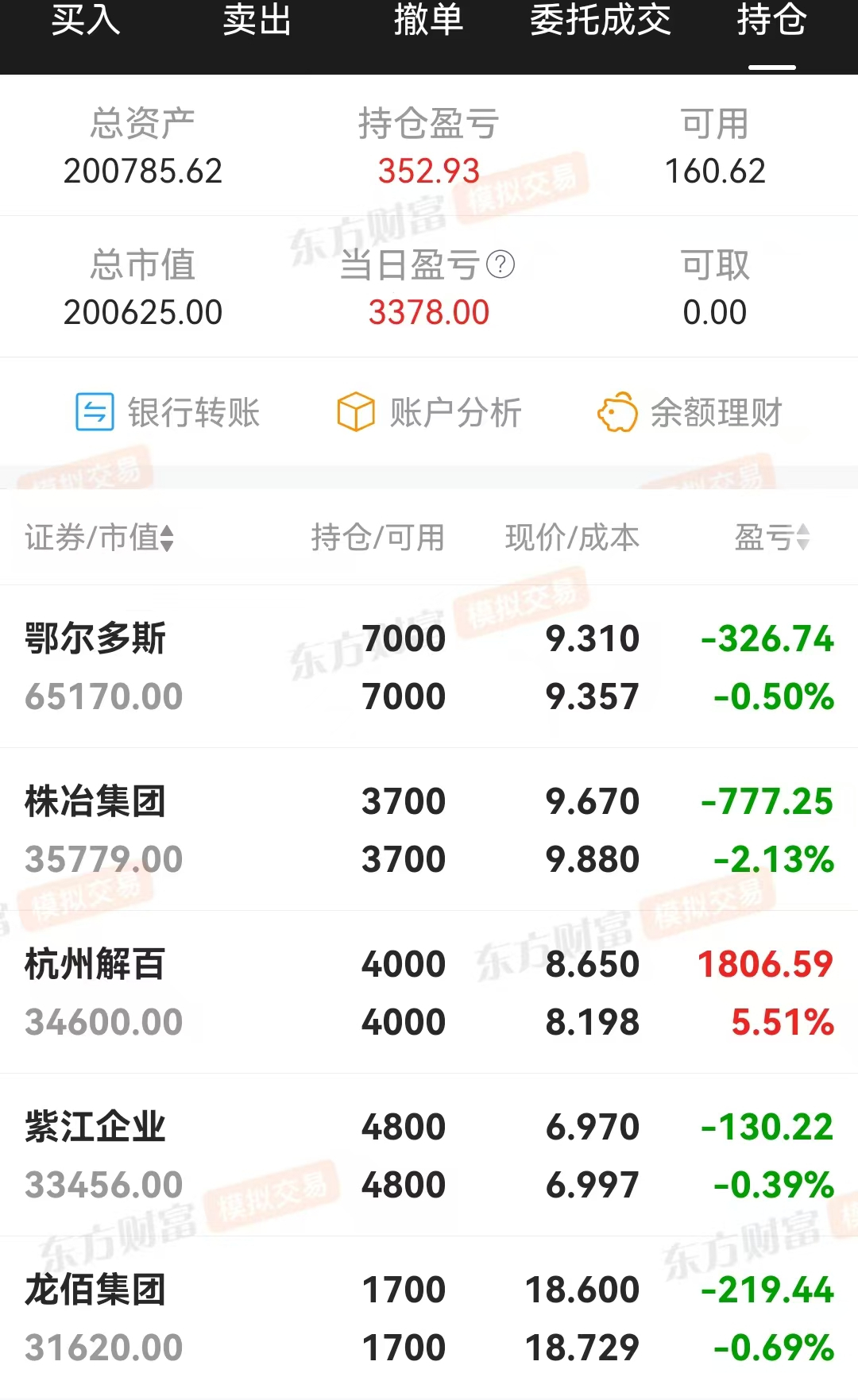Select the 持仓 positions tab
858x1400 pixels.
click(x=770, y=24)
